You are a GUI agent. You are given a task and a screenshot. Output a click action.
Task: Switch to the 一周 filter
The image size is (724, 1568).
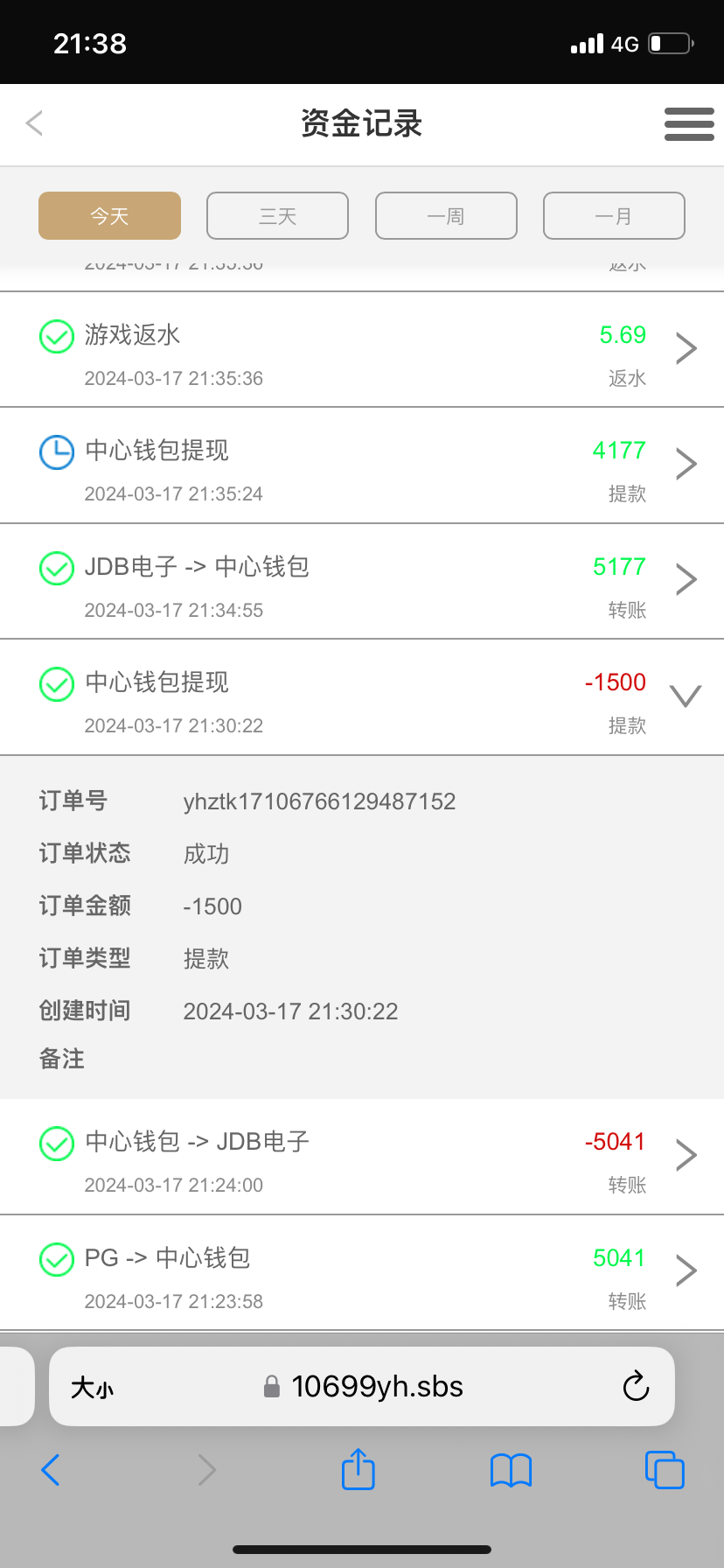point(446,215)
